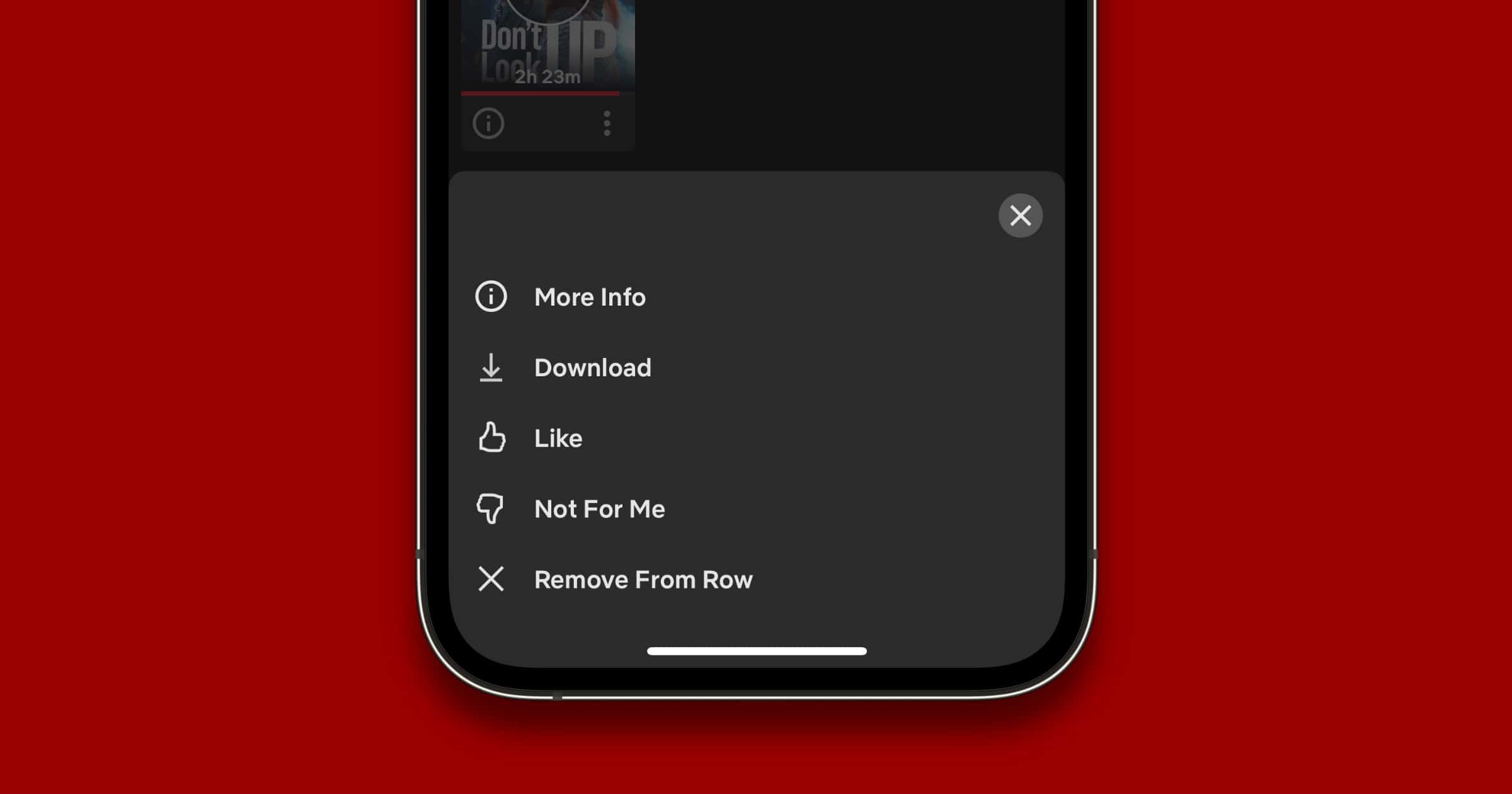
Task: Select the Download option
Action: click(592, 367)
